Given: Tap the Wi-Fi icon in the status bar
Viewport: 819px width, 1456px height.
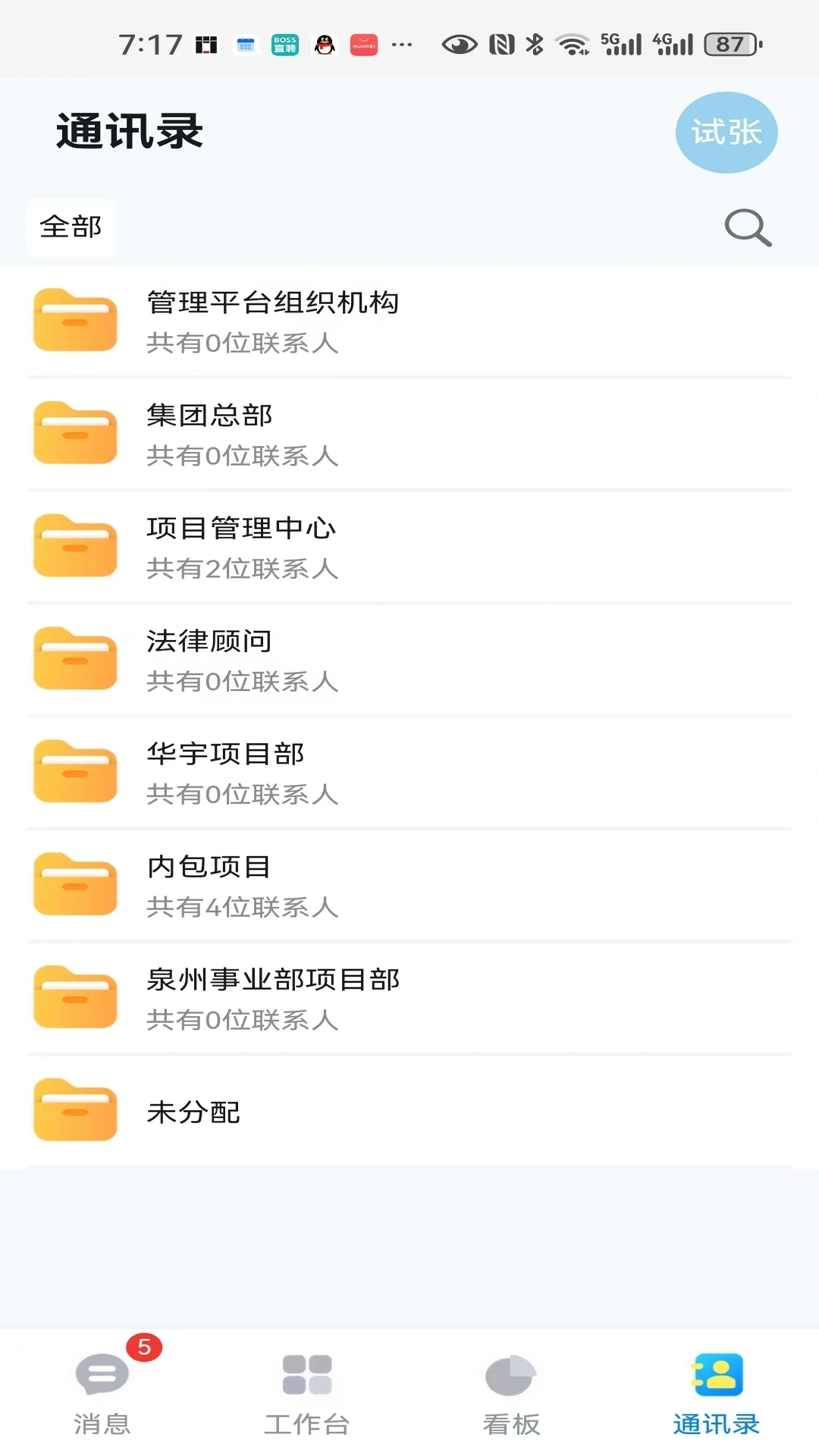Looking at the screenshot, I should pyautogui.click(x=574, y=45).
